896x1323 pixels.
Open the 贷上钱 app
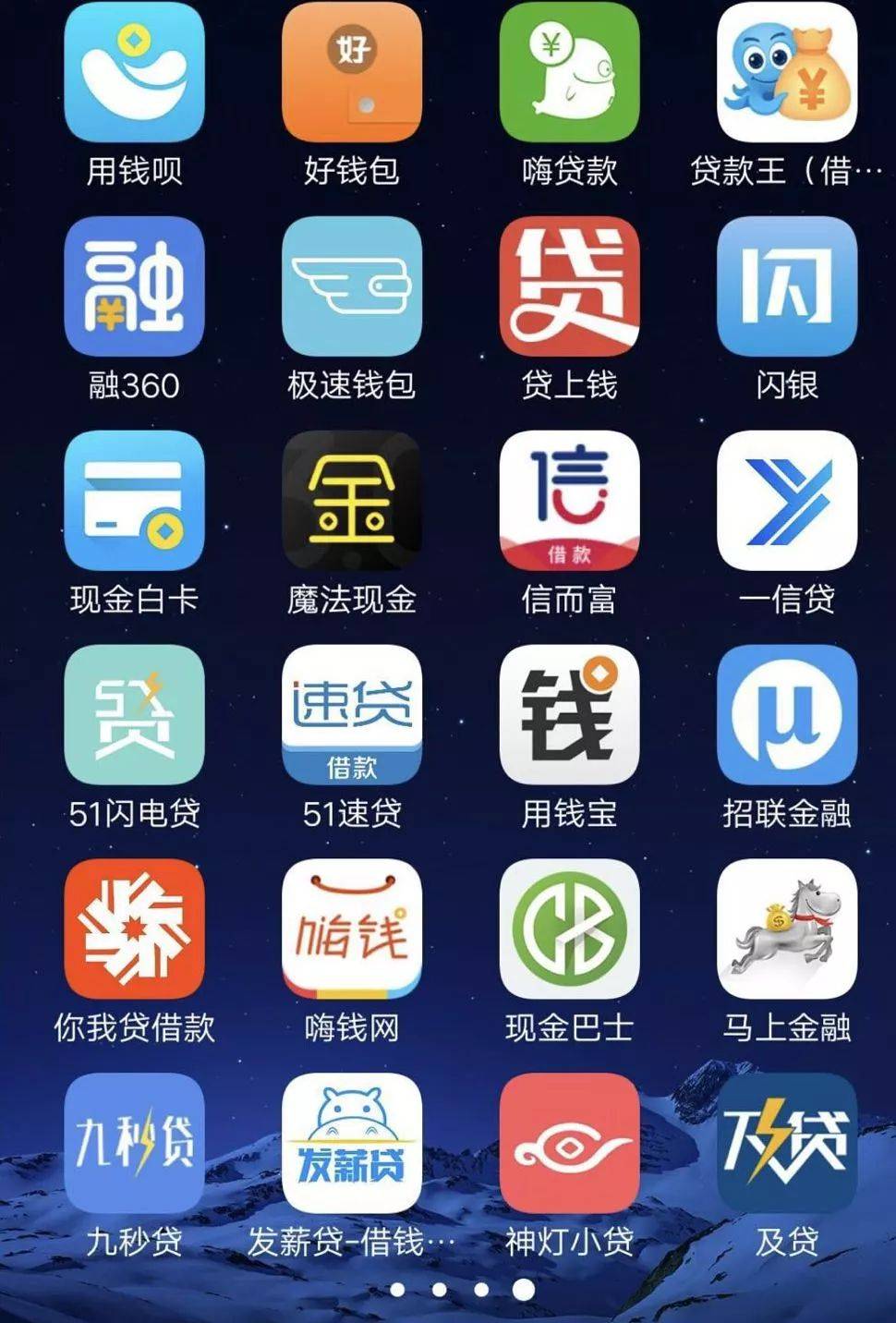point(569,288)
